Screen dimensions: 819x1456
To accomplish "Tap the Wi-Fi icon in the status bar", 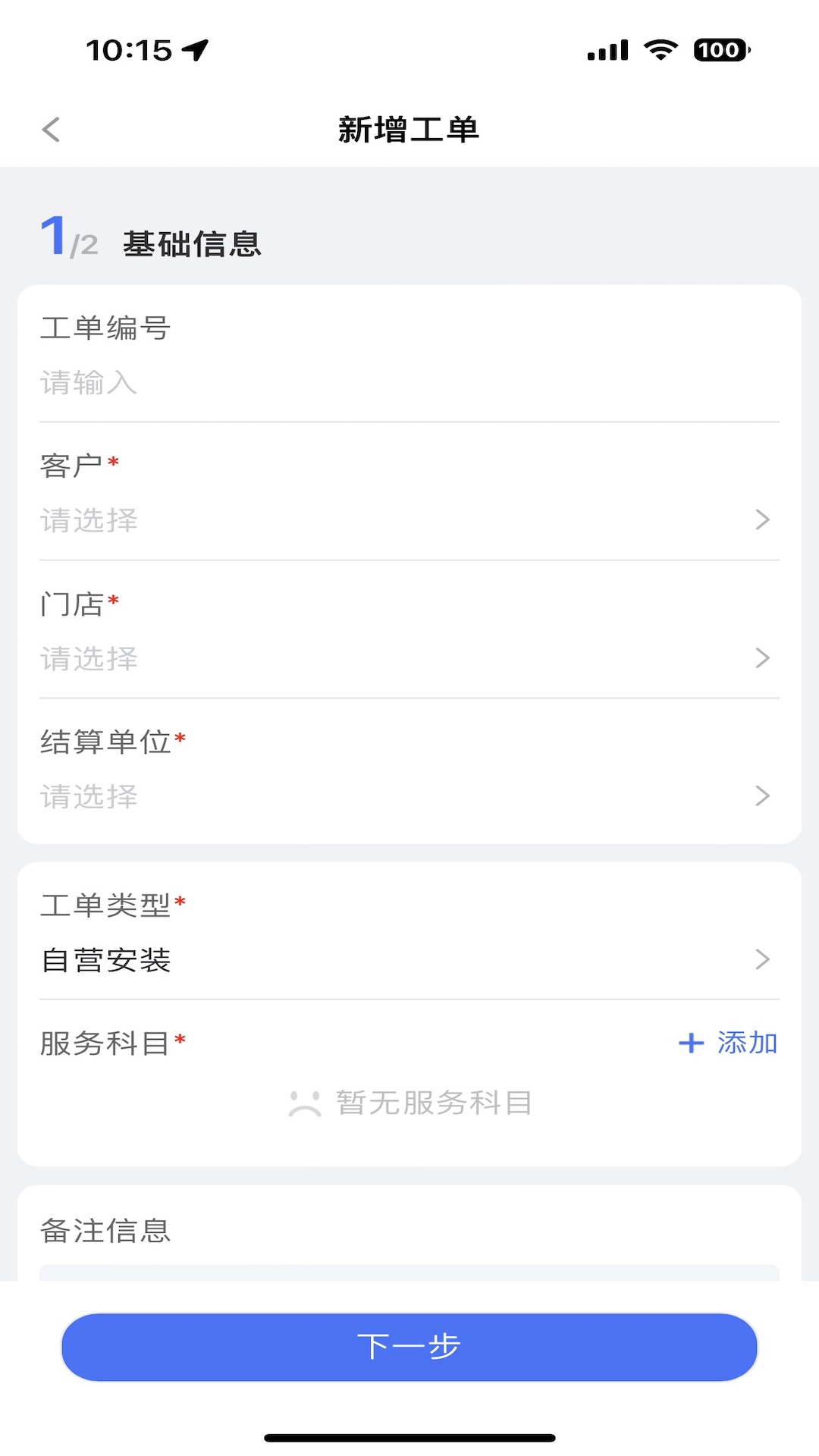I will tap(659, 49).
